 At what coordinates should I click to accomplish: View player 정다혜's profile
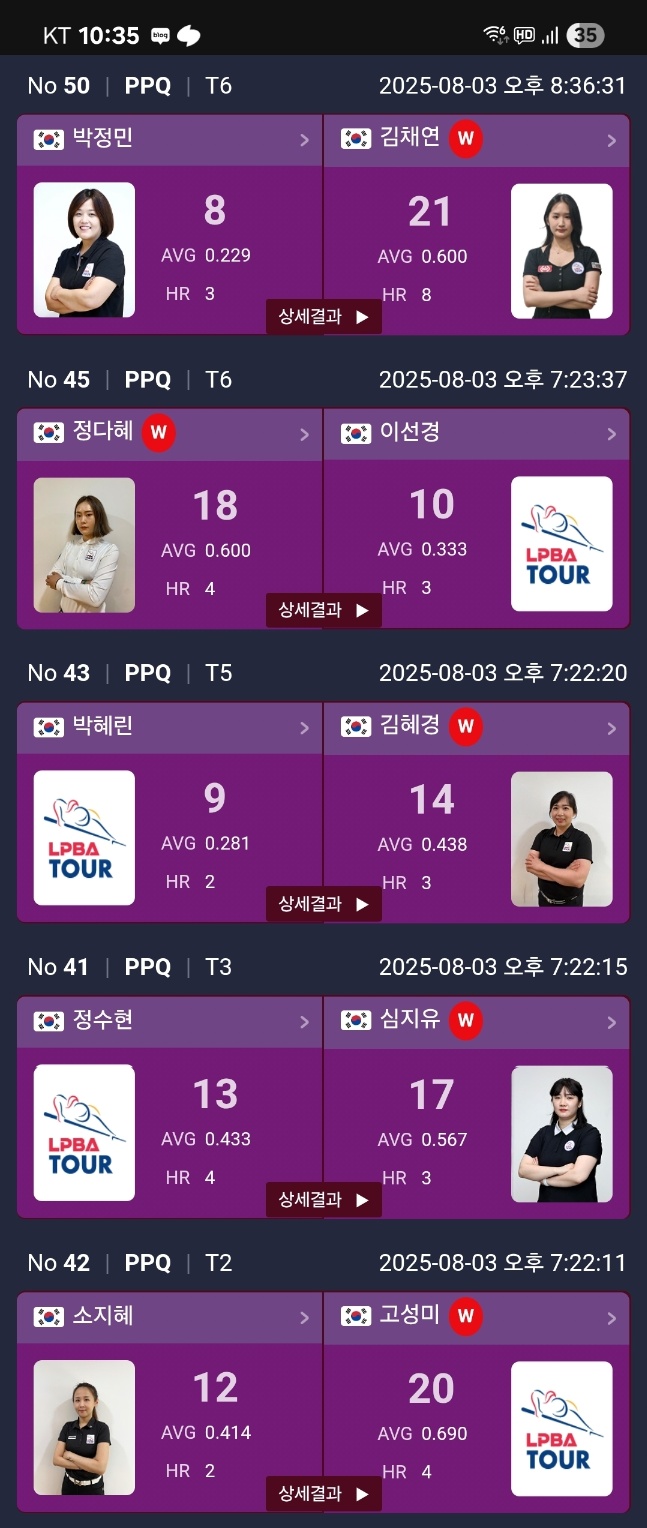[x=170, y=434]
